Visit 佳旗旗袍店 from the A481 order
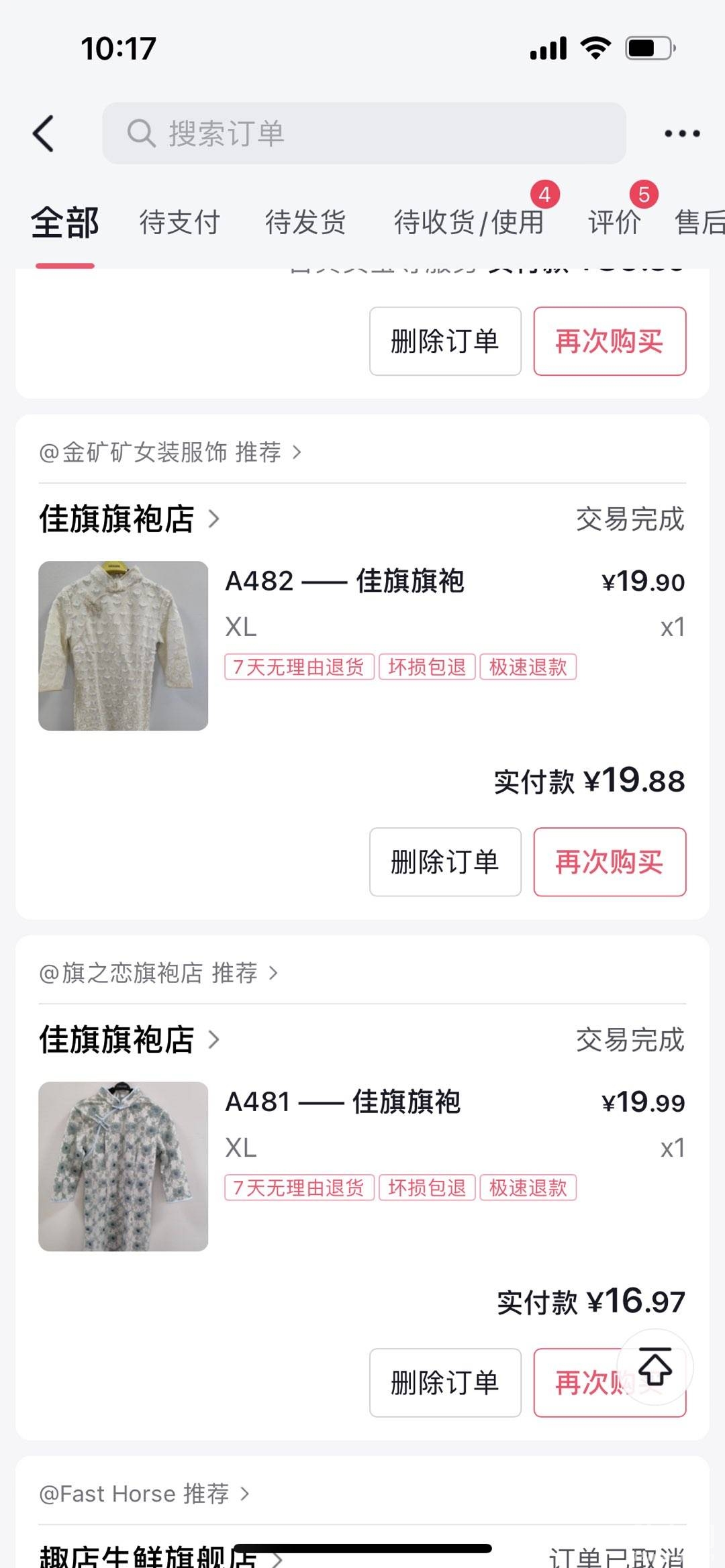The height and width of the screenshot is (1568, 725). tap(129, 1039)
